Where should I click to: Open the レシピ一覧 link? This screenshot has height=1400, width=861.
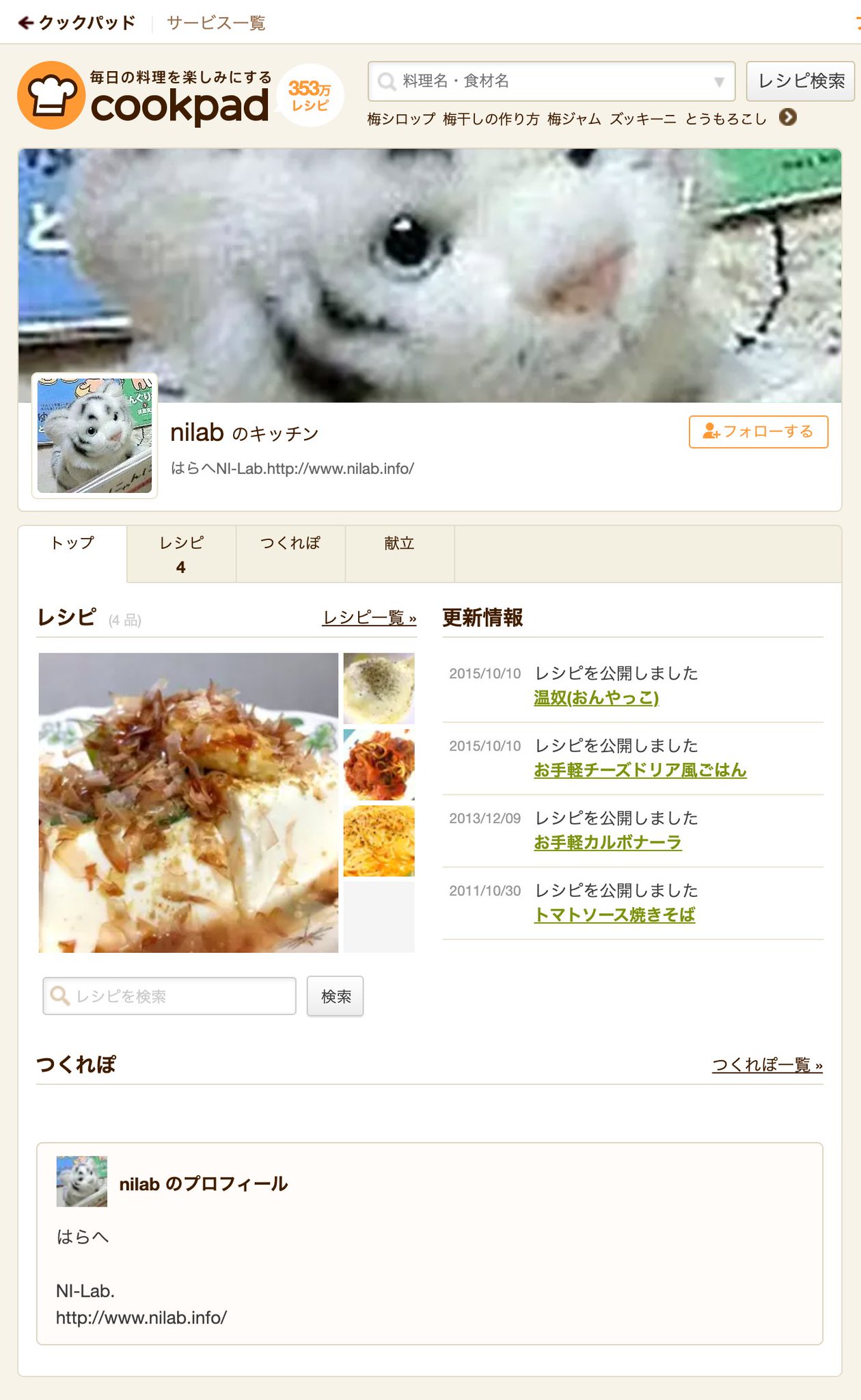[370, 618]
